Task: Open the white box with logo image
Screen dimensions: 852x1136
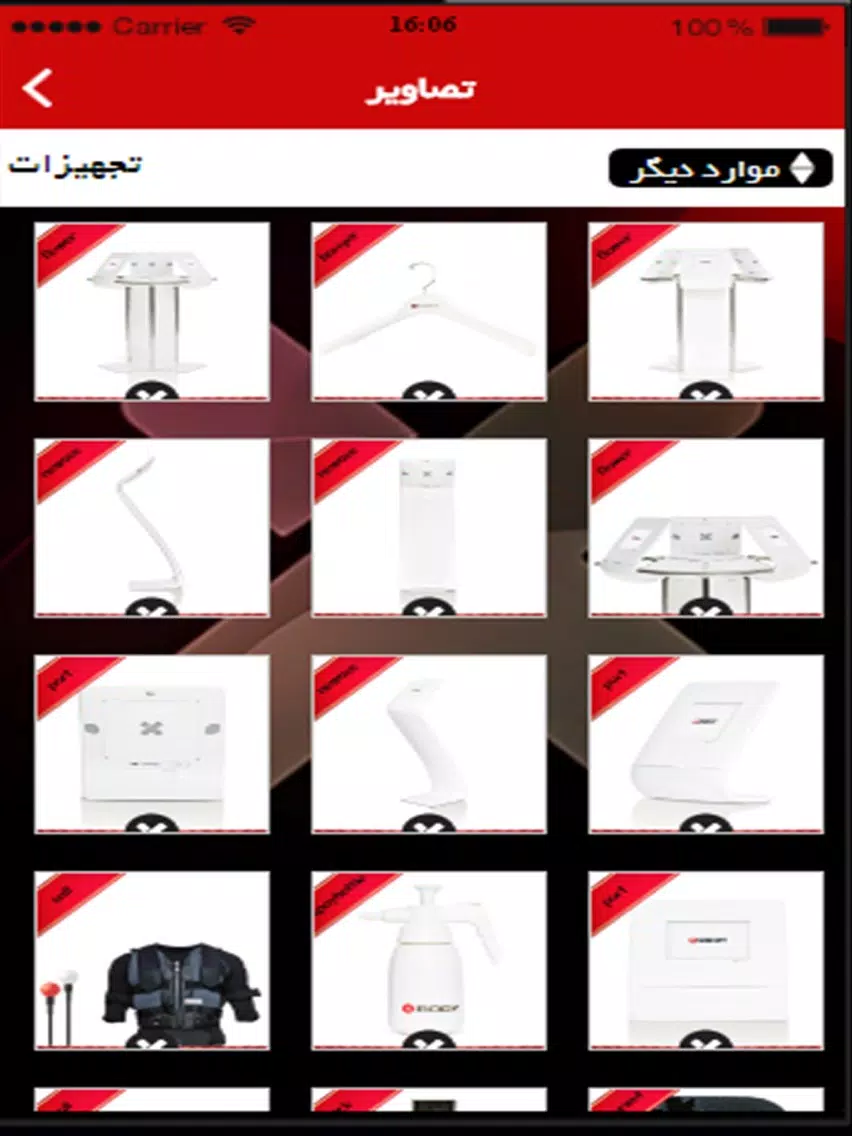Action: tap(706, 960)
